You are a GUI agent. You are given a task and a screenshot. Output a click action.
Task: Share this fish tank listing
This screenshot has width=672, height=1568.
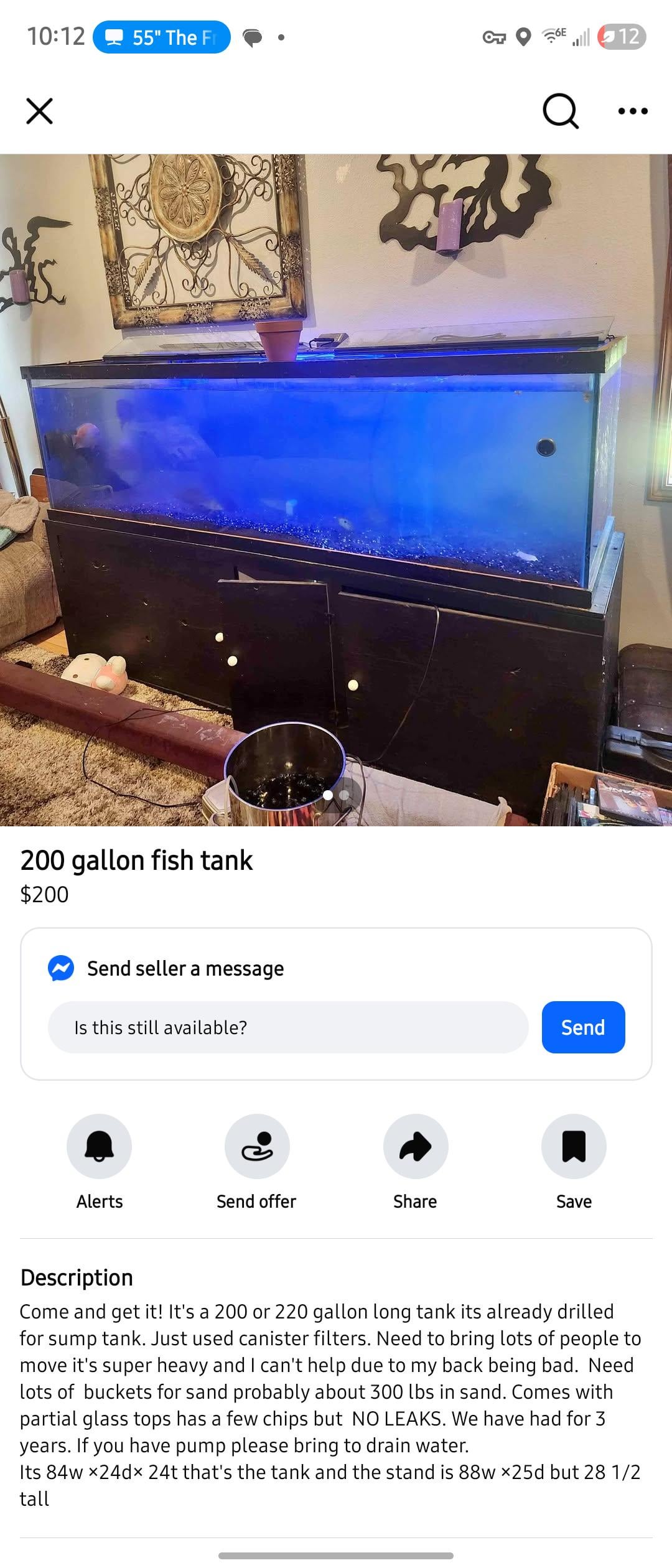[x=416, y=1146]
